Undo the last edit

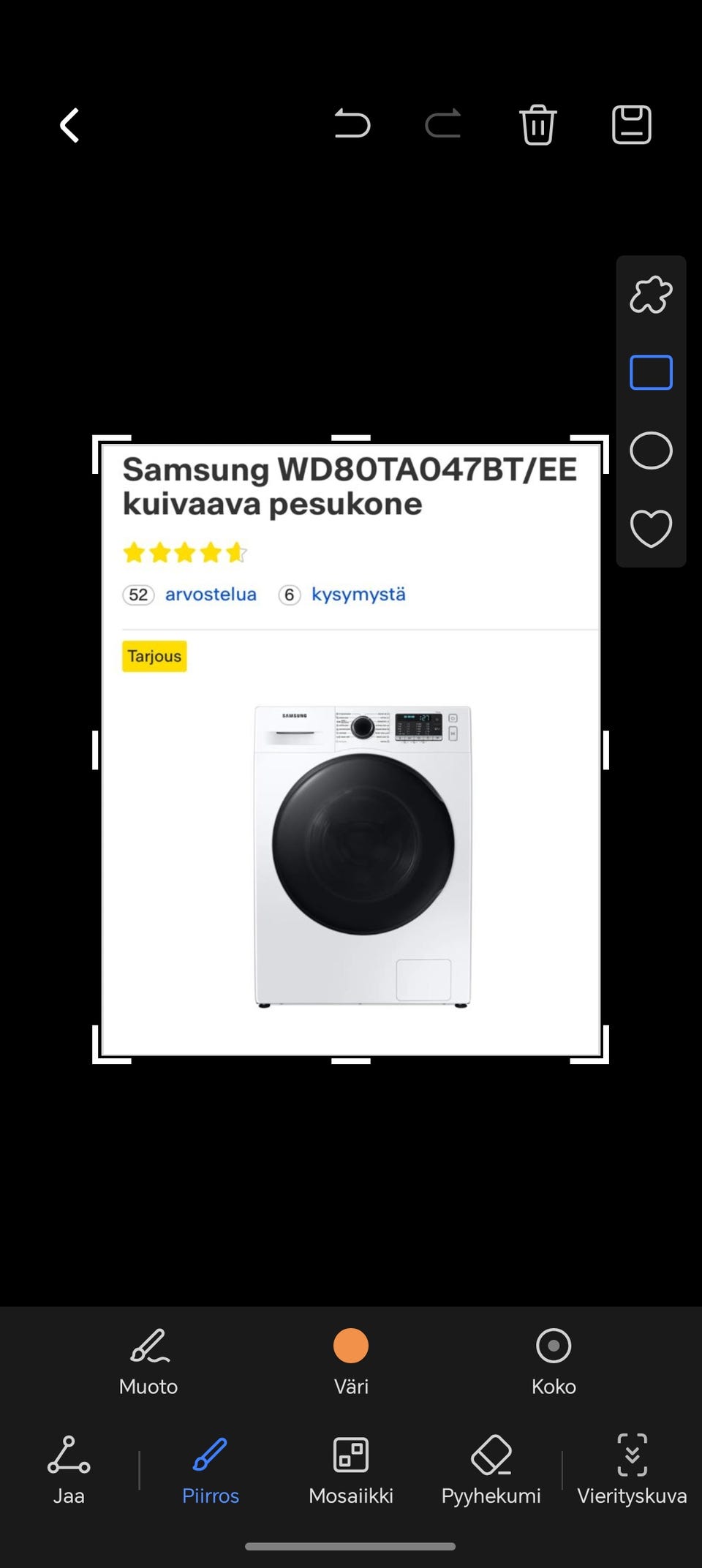[352, 124]
